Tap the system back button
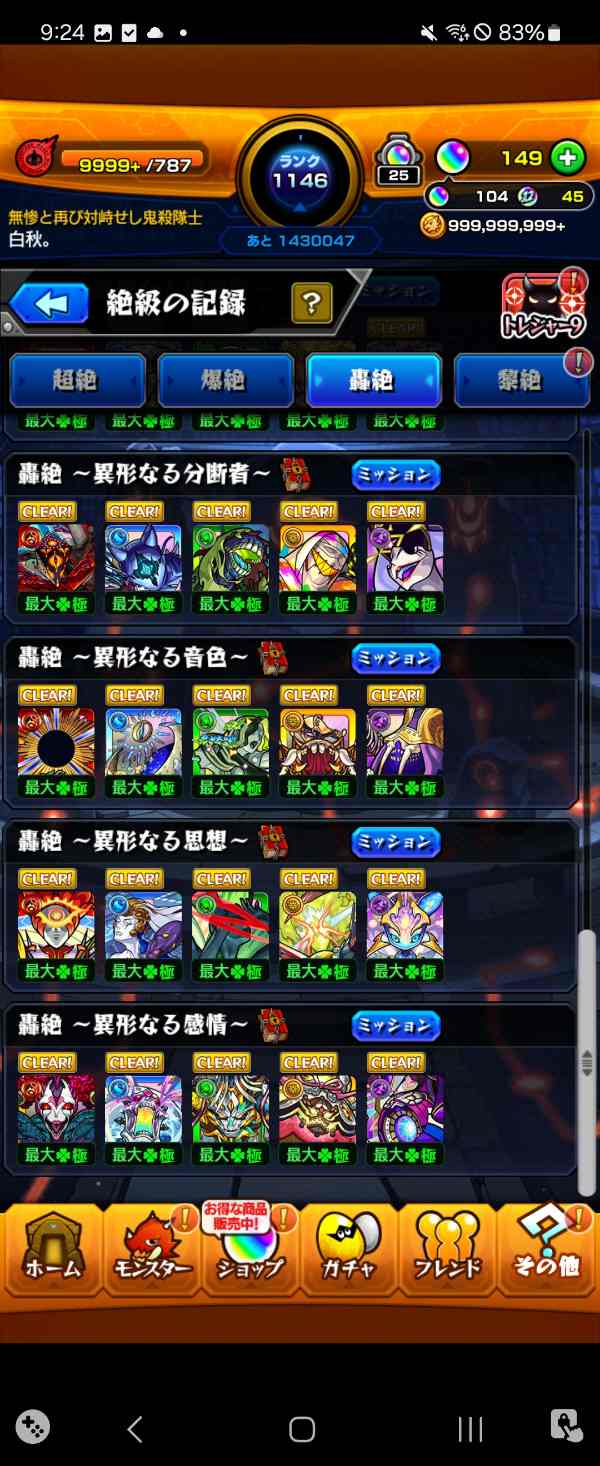Image resolution: width=600 pixels, height=1466 pixels. click(x=135, y=1429)
